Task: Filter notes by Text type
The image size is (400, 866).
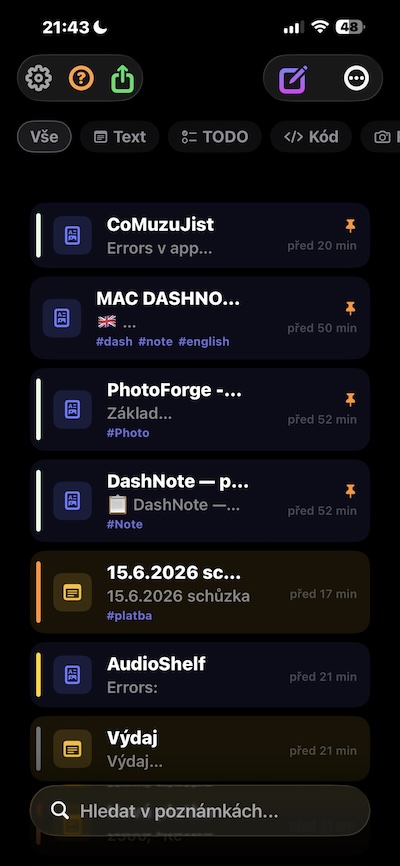Action: 120,136
